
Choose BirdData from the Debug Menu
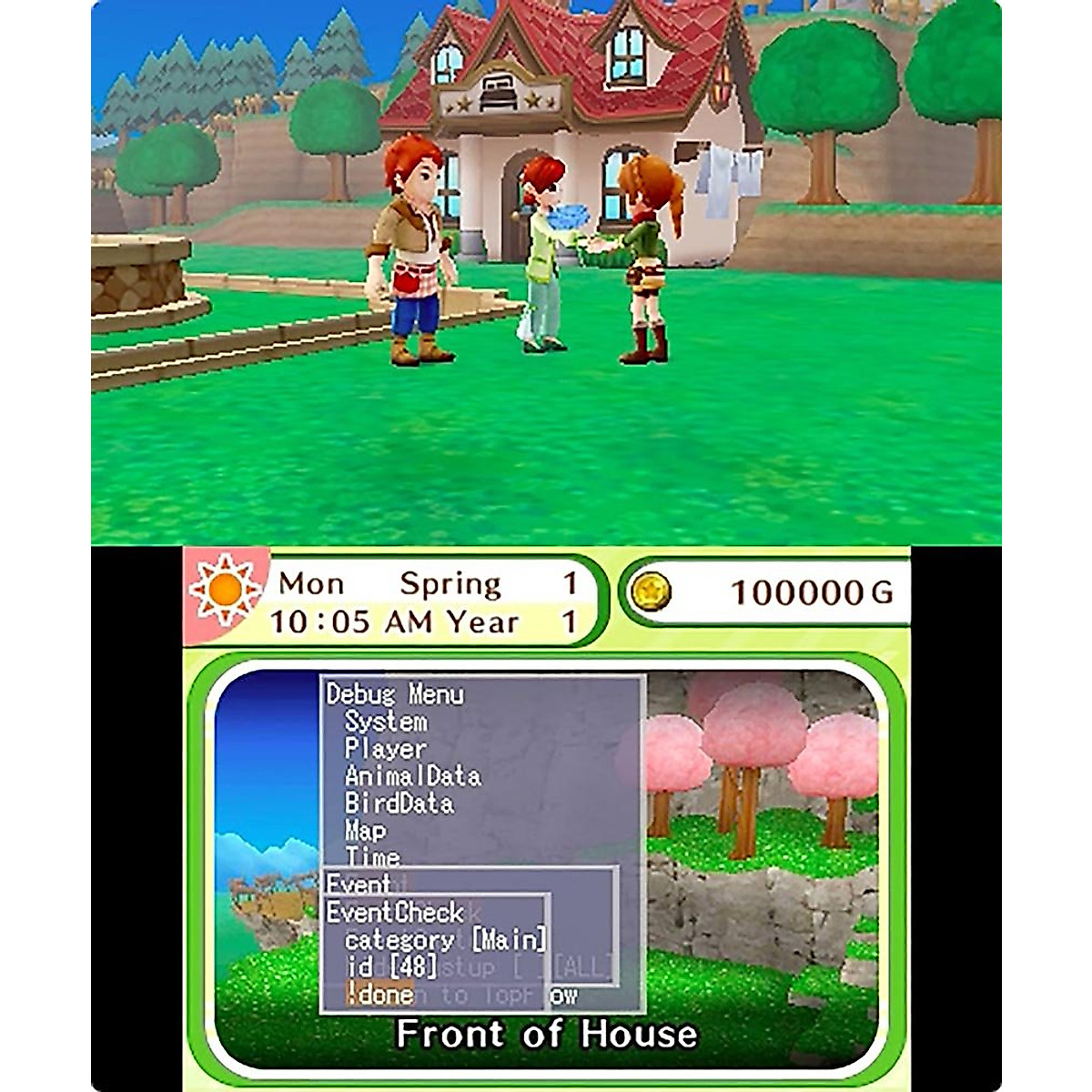click(x=399, y=804)
